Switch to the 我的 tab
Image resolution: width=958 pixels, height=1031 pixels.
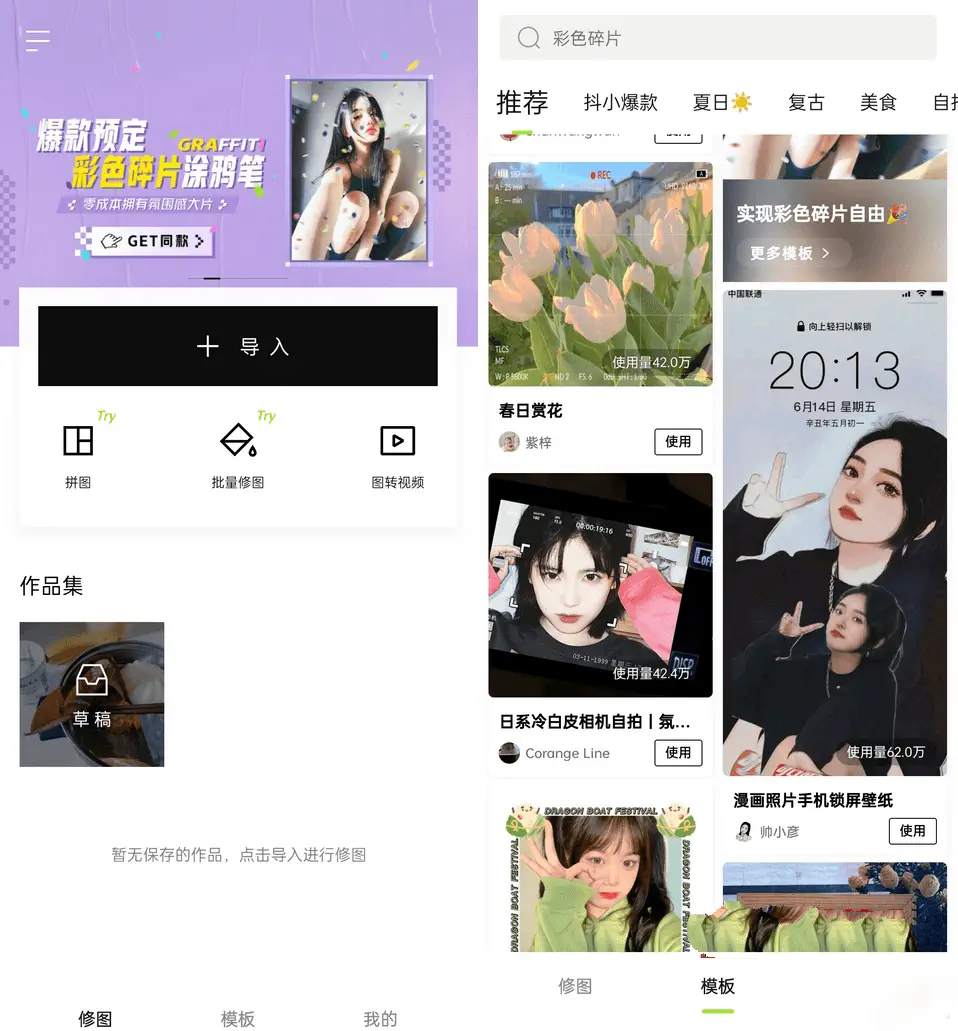(x=380, y=1019)
